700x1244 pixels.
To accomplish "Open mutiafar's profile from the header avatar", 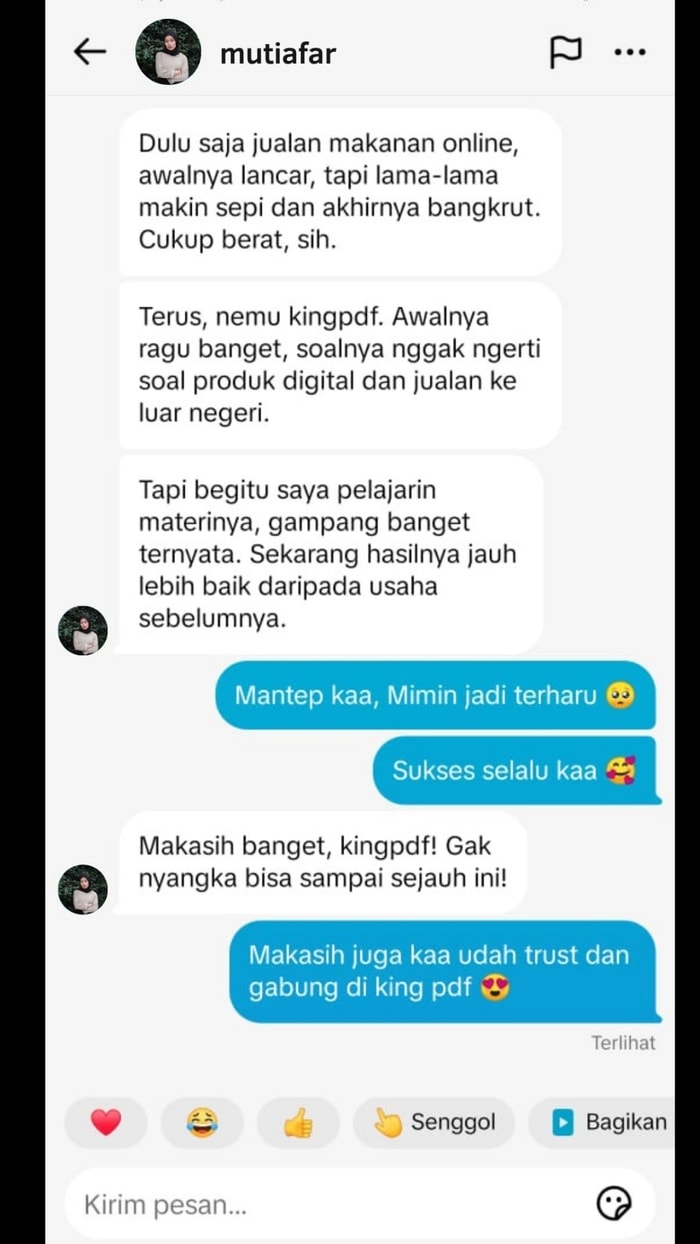I will pyautogui.click(x=168, y=52).
